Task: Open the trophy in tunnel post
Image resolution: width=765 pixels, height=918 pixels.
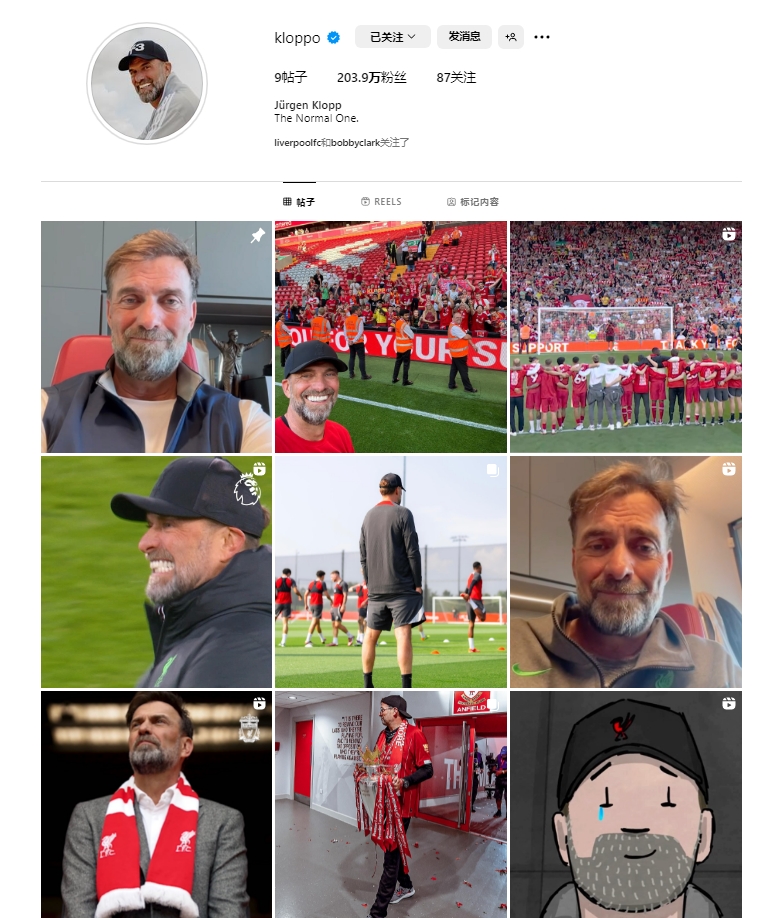Action: coord(391,805)
